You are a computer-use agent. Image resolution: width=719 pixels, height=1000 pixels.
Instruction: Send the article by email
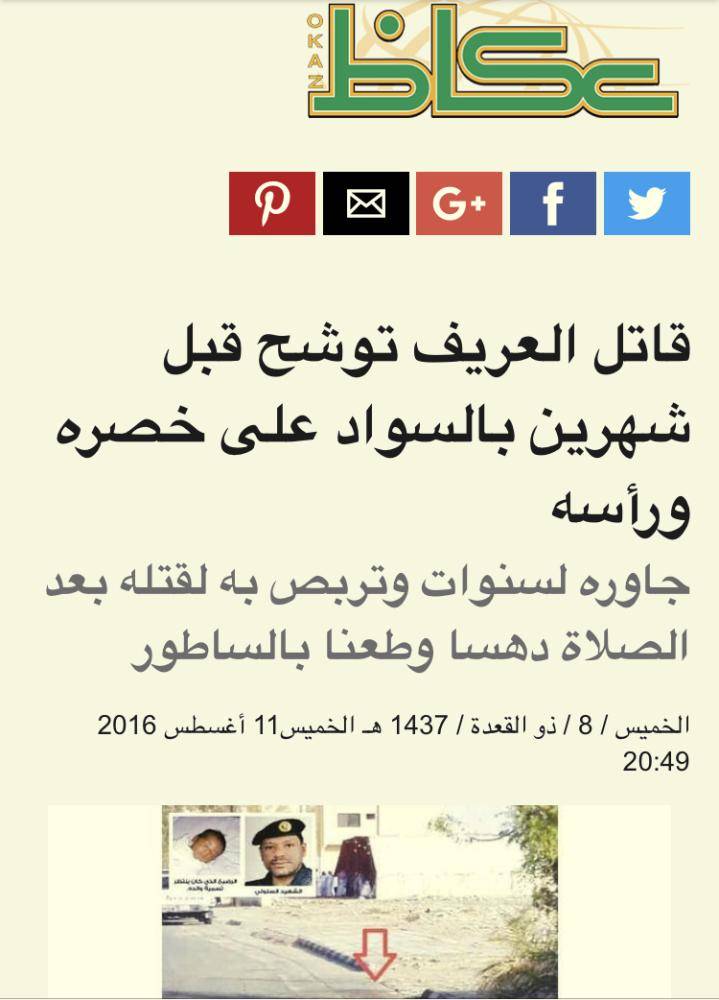(366, 203)
